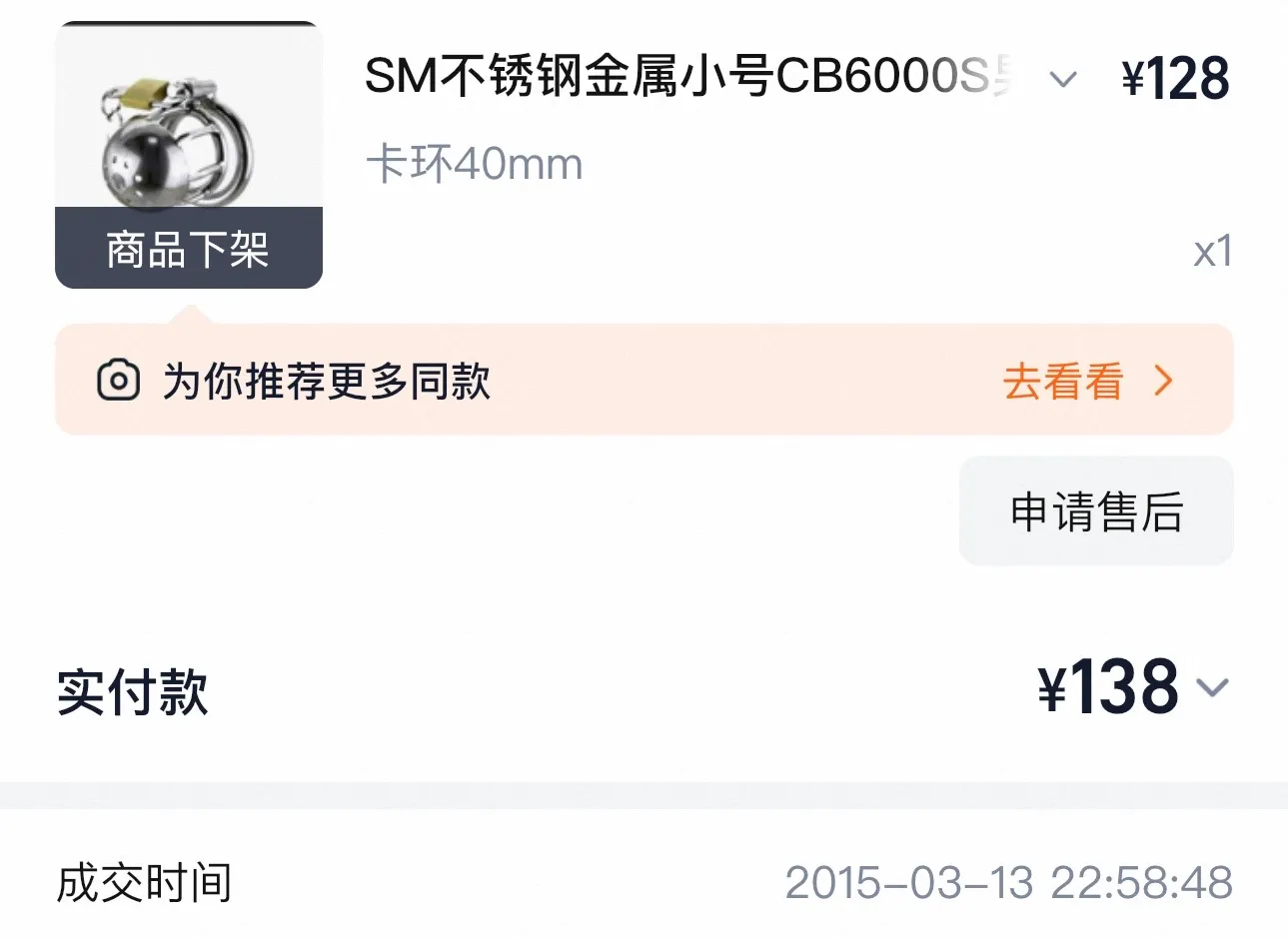
Task: Tap the 申请售后 button
Action: point(1096,511)
